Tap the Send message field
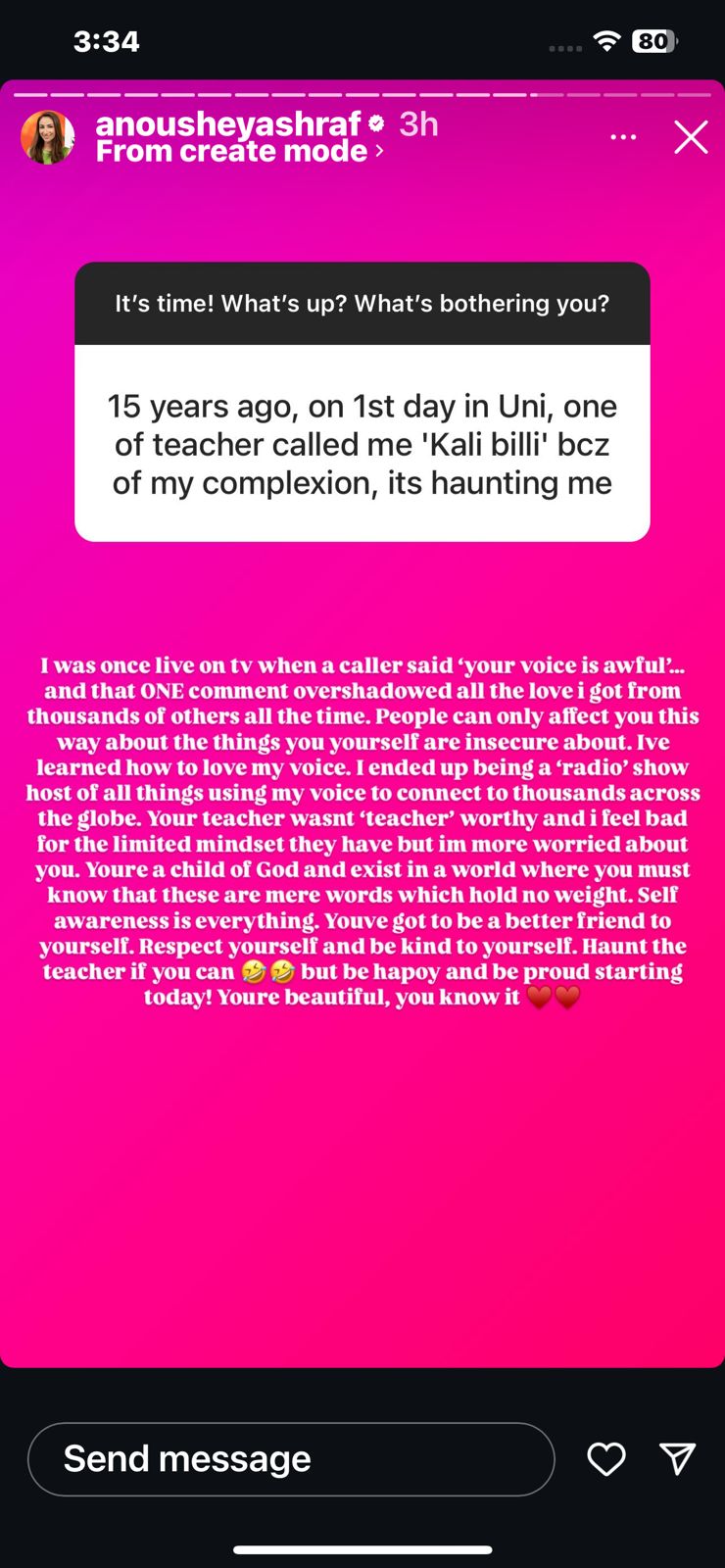 point(291,1459)
